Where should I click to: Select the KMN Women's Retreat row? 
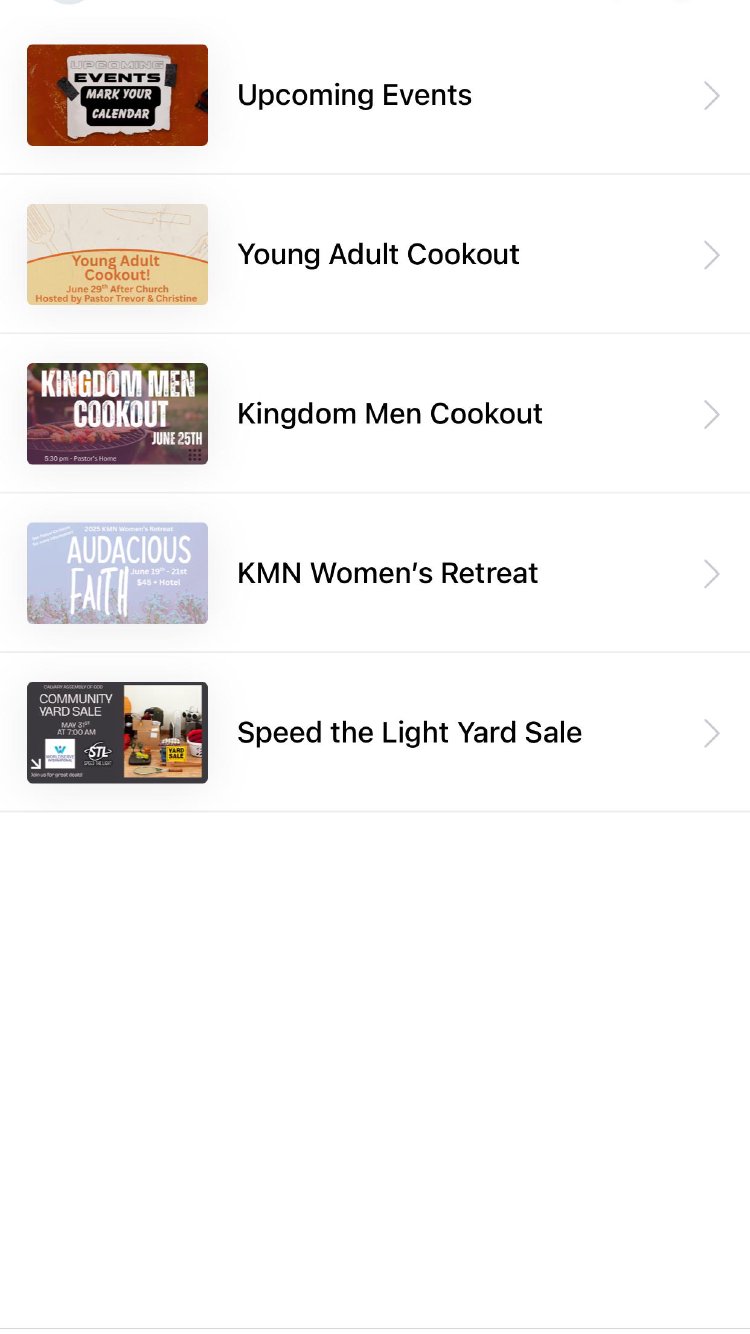pyautogui.click(x=387, y=573)
